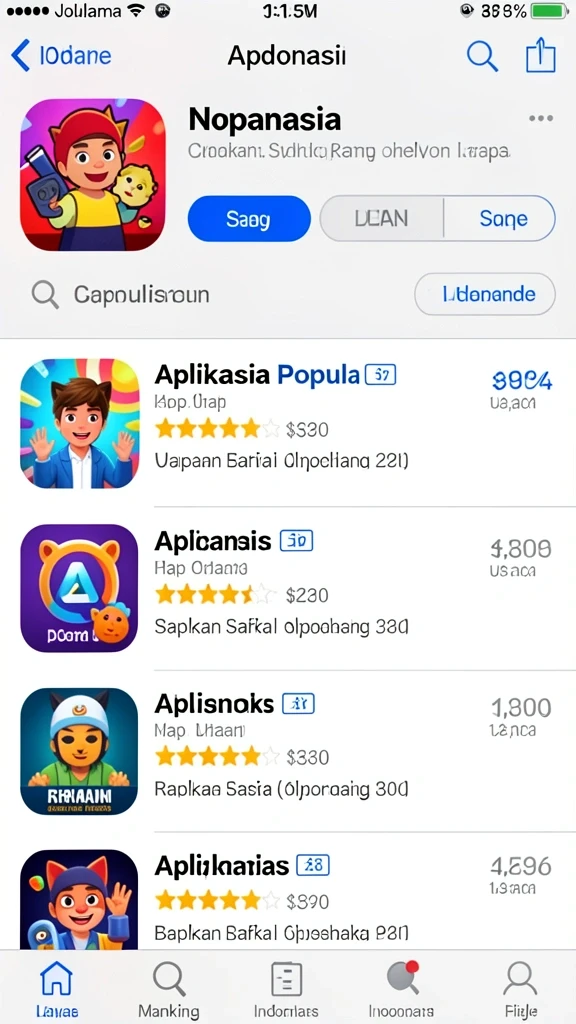Select the LEAN segment
Screen dimensions: 576x1024
pos(381,219)
